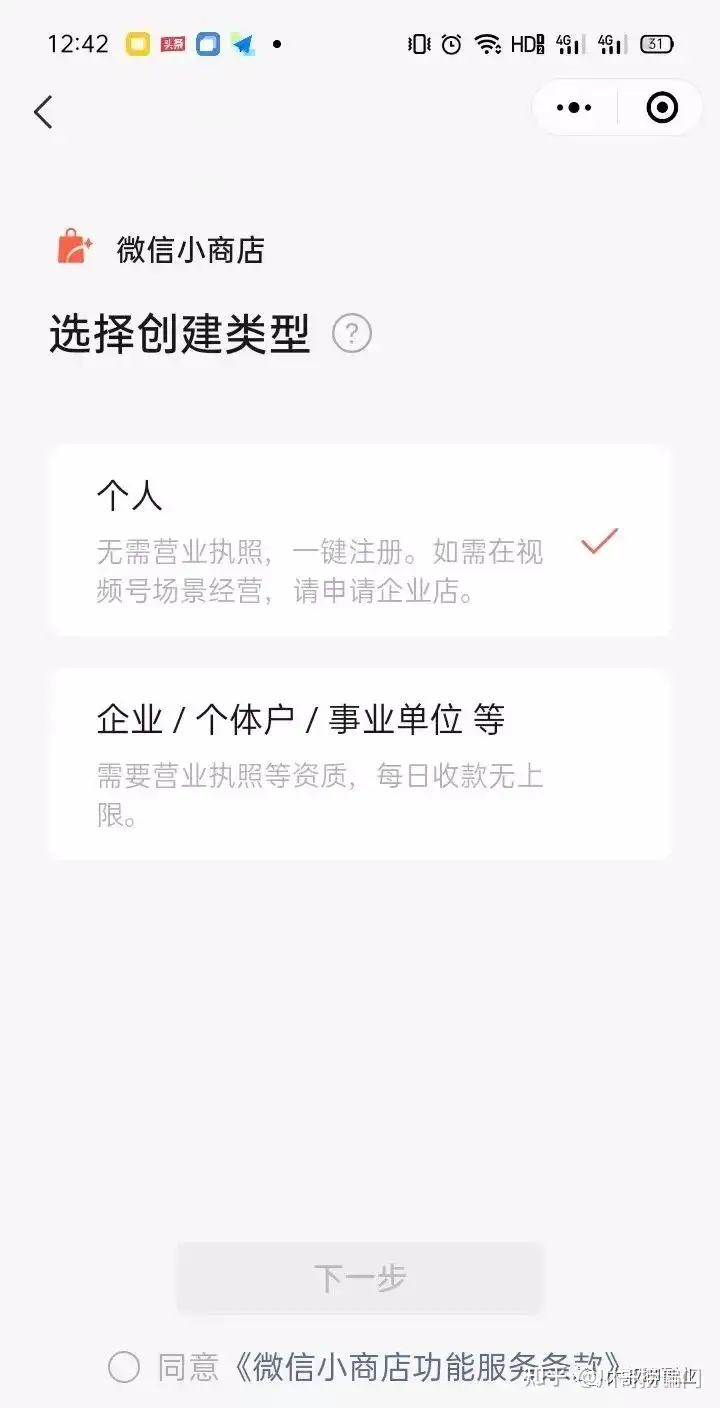
Task: Select the 个人 store type
Action: point(360,541)
